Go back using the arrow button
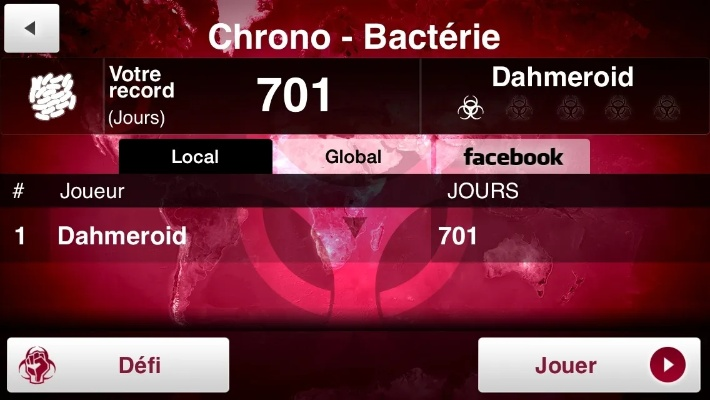 [31, 27]
